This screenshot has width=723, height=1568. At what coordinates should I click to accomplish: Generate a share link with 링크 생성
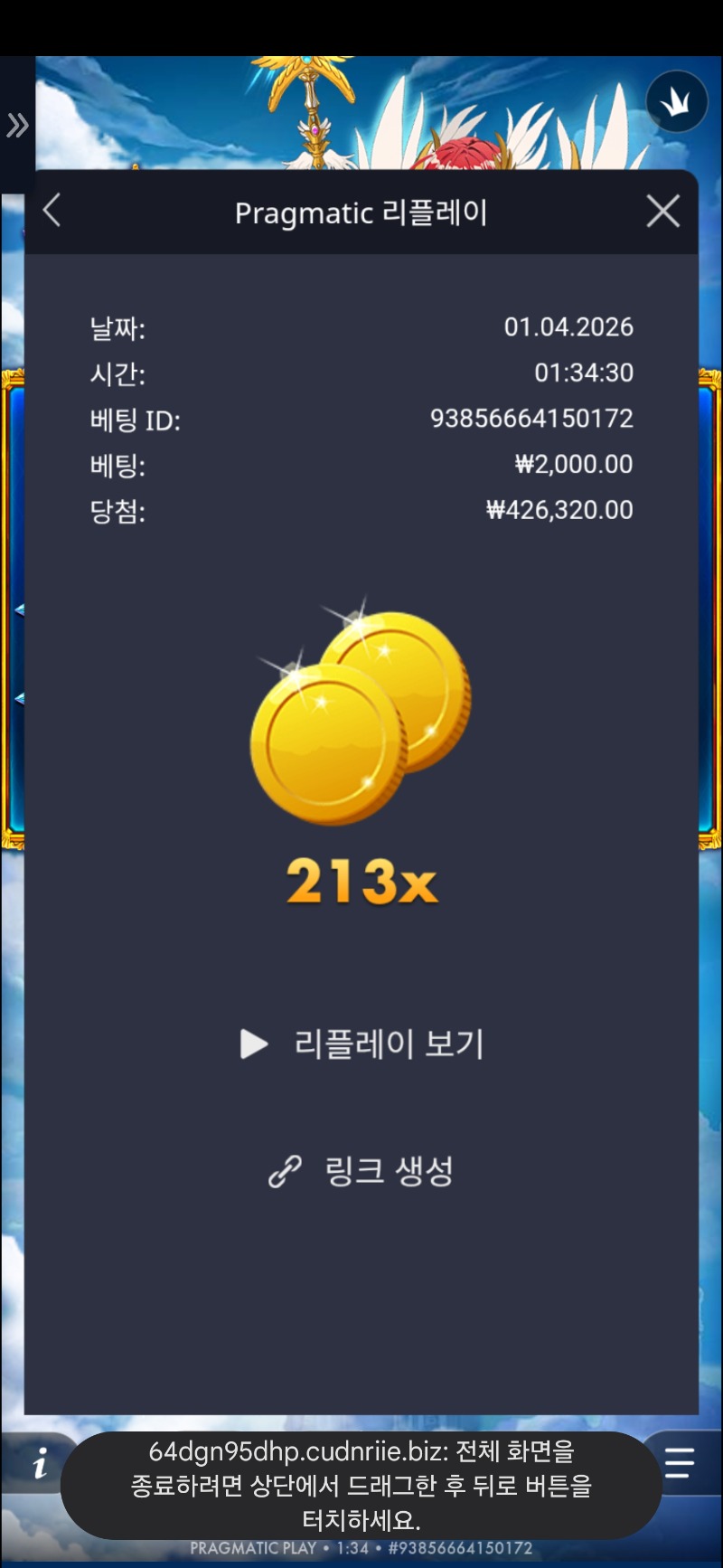[x=361, y=1172]
